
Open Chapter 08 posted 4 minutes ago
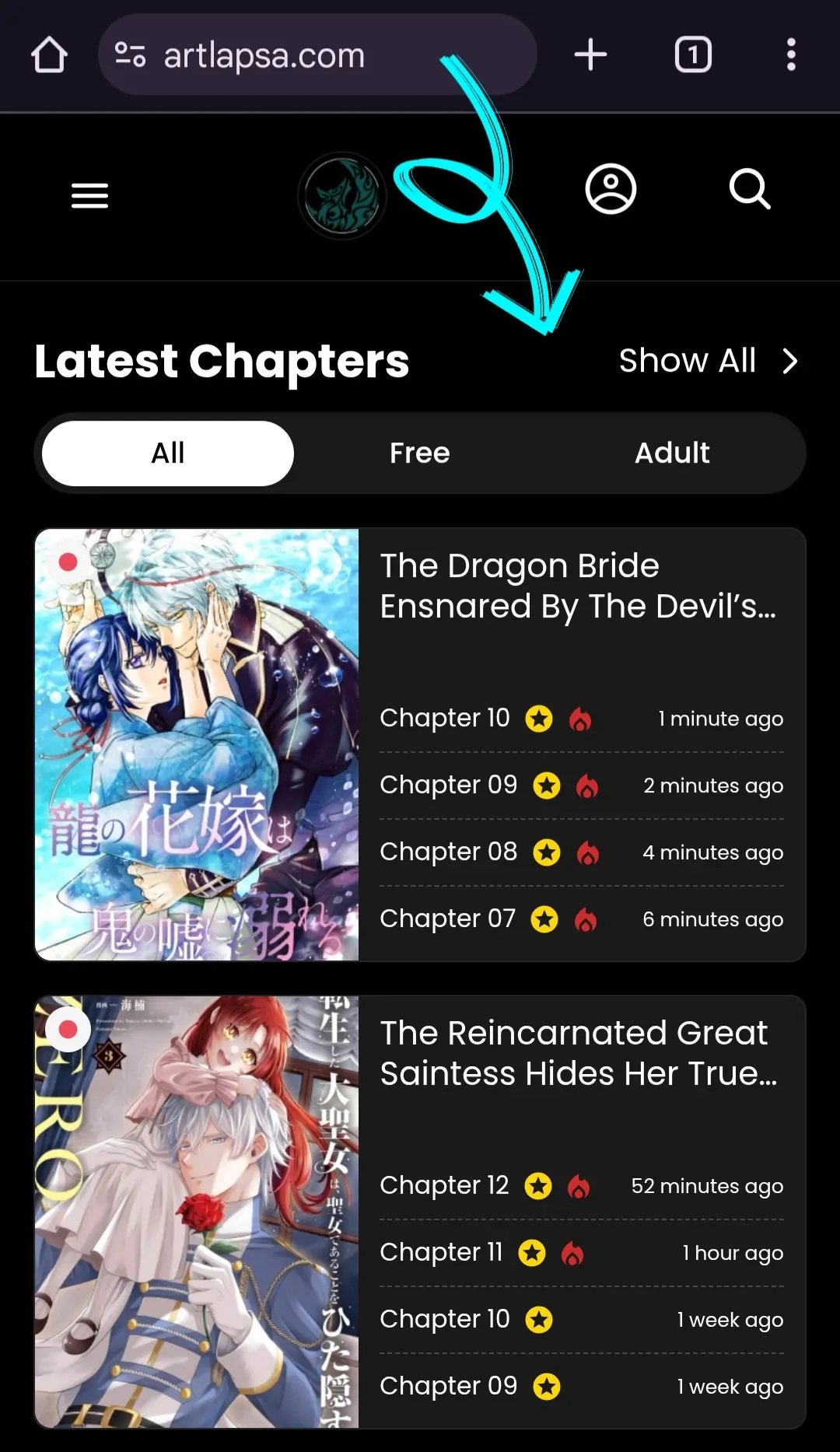pyautogui.click(x=448, y=852)
